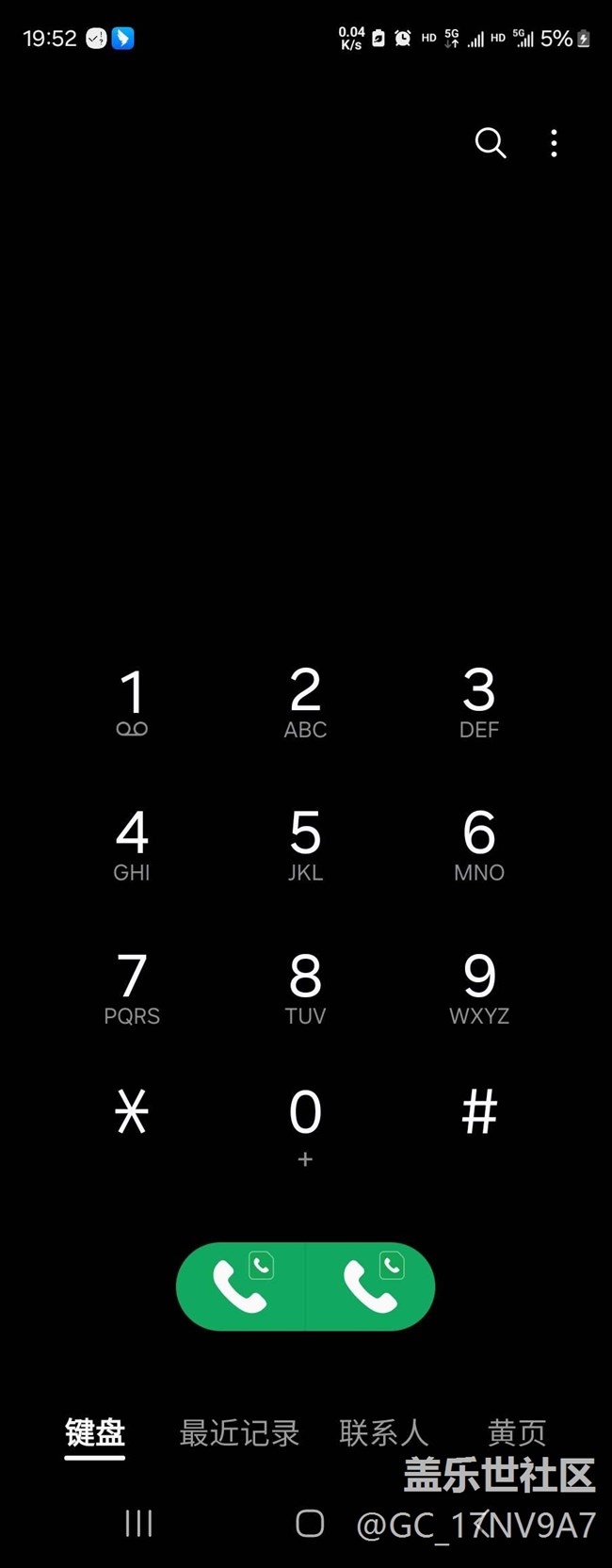This screenshot has width=612, height=1568.
Task: Call using the right SIM button
Action: coord(371,1286)
